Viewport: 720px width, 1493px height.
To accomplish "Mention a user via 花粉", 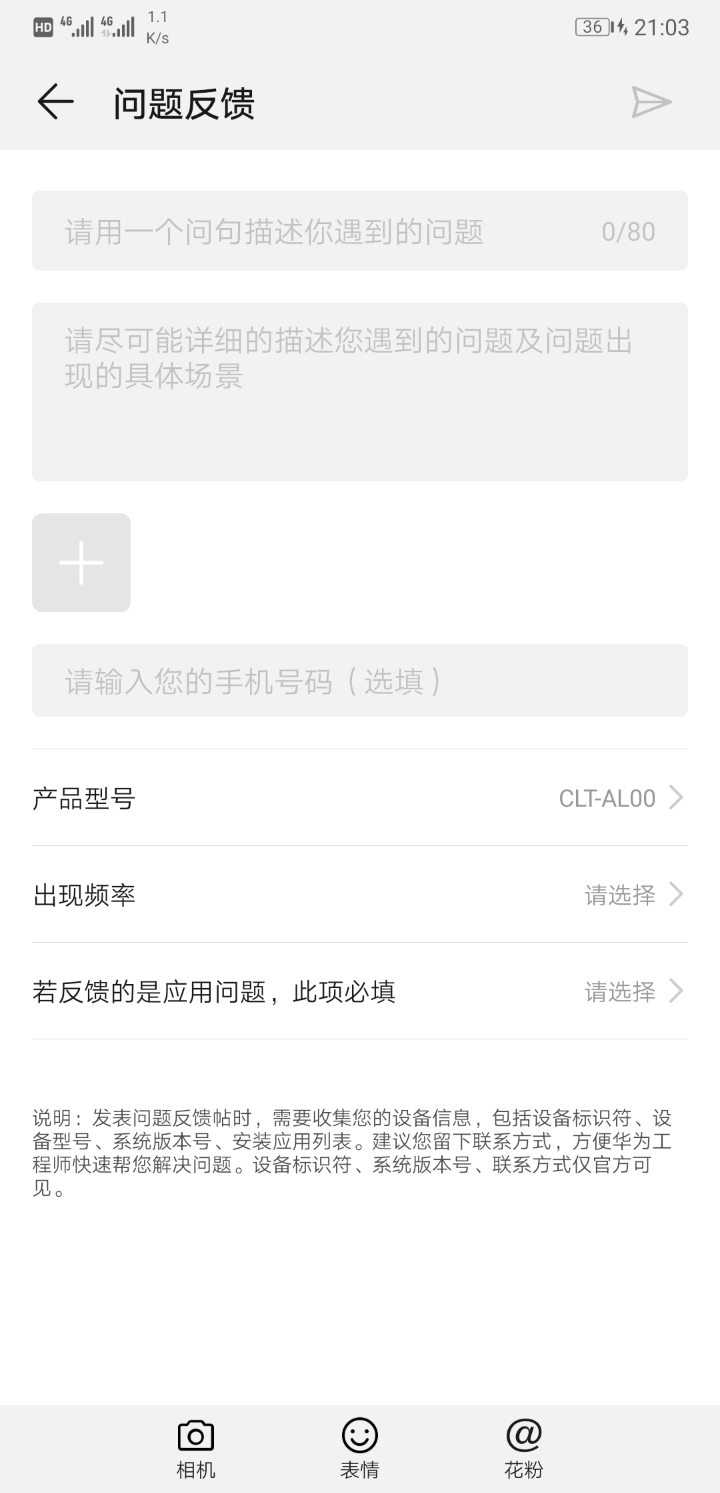I will (523, 1447).
